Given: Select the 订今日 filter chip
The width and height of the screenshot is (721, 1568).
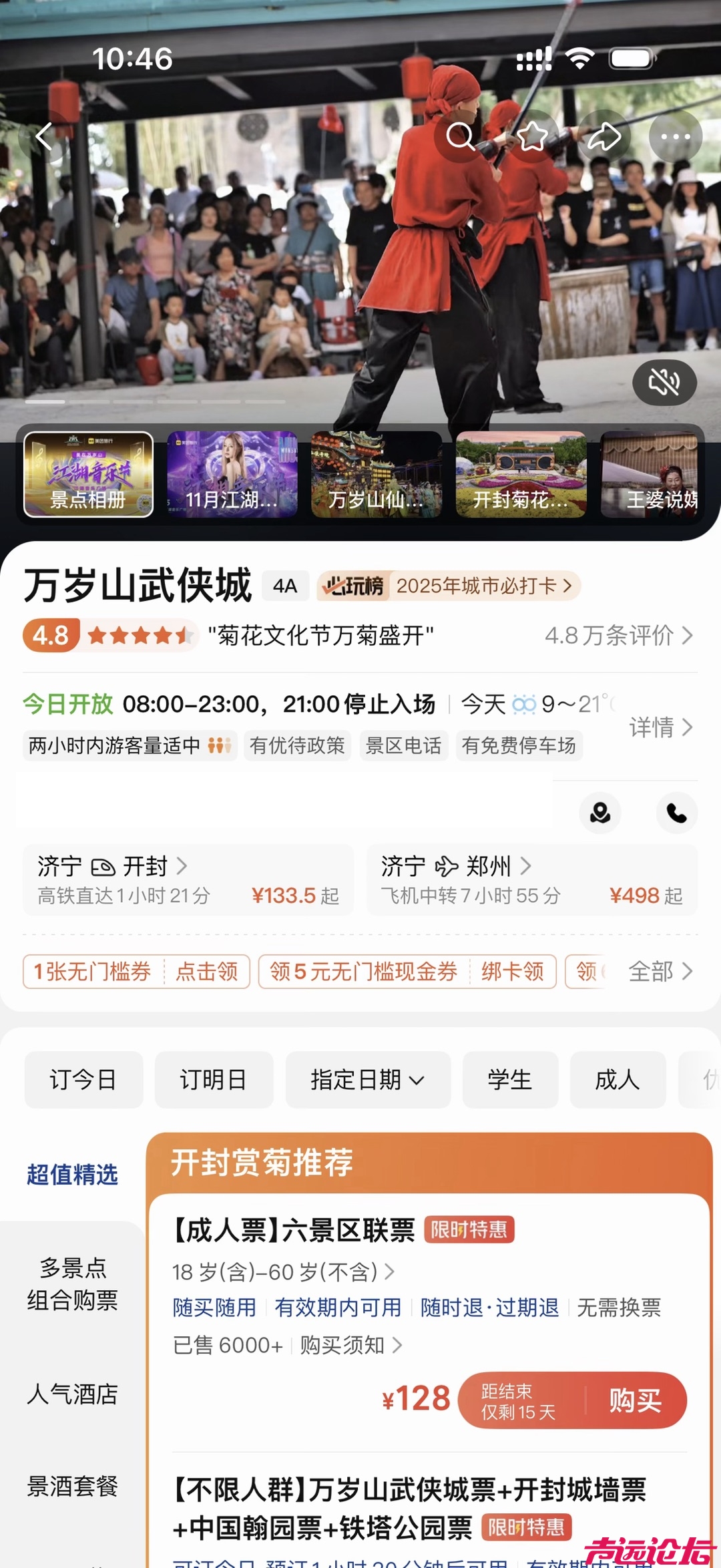Looking at the screenshot, I should click(83, 1079).
